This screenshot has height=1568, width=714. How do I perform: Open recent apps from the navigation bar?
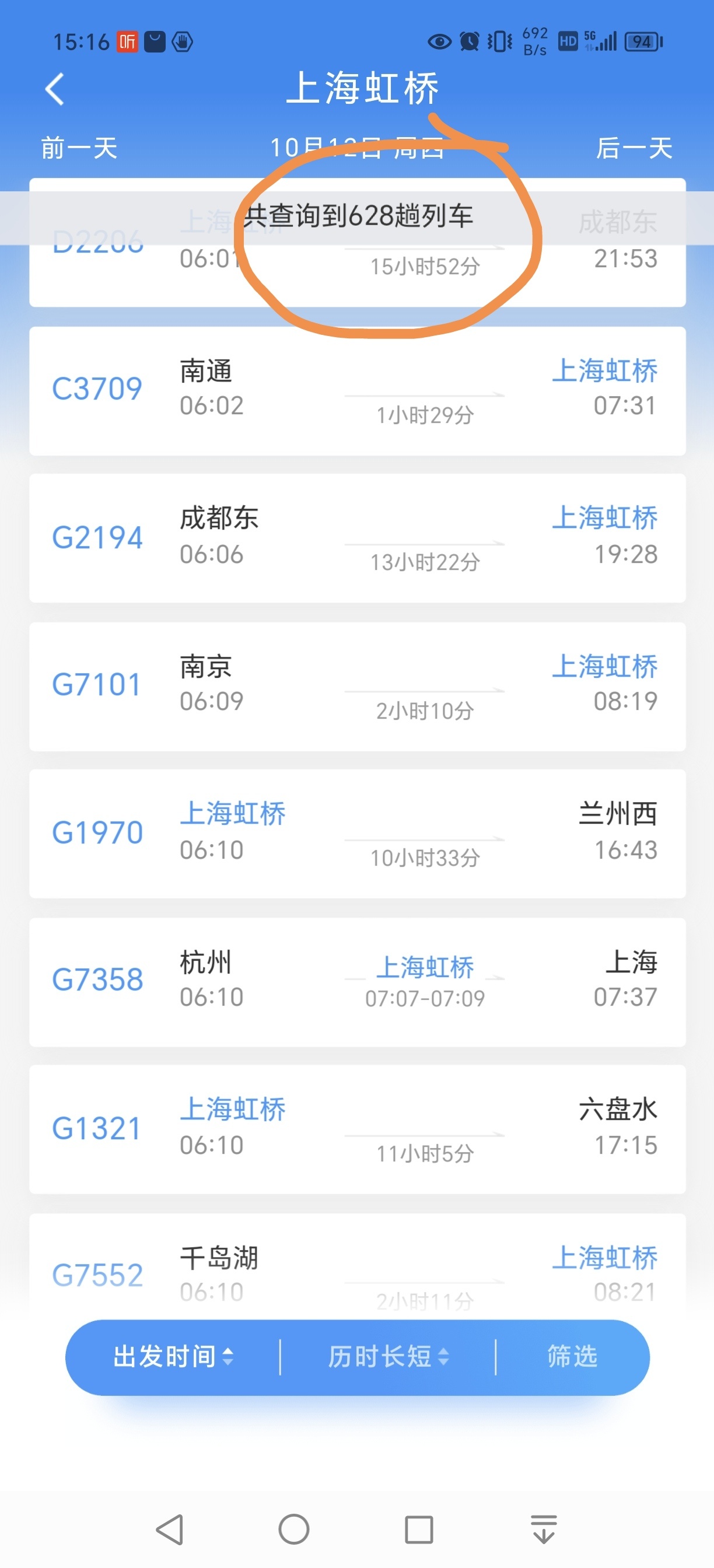pyautogui.click(x=419, y=1529)
